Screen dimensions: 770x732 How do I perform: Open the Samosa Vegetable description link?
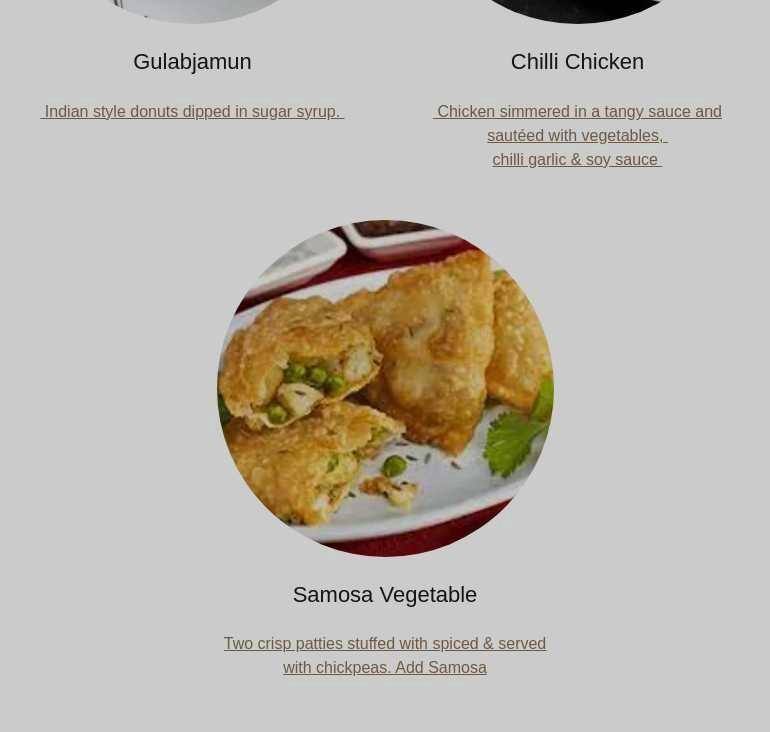point(385,655)
